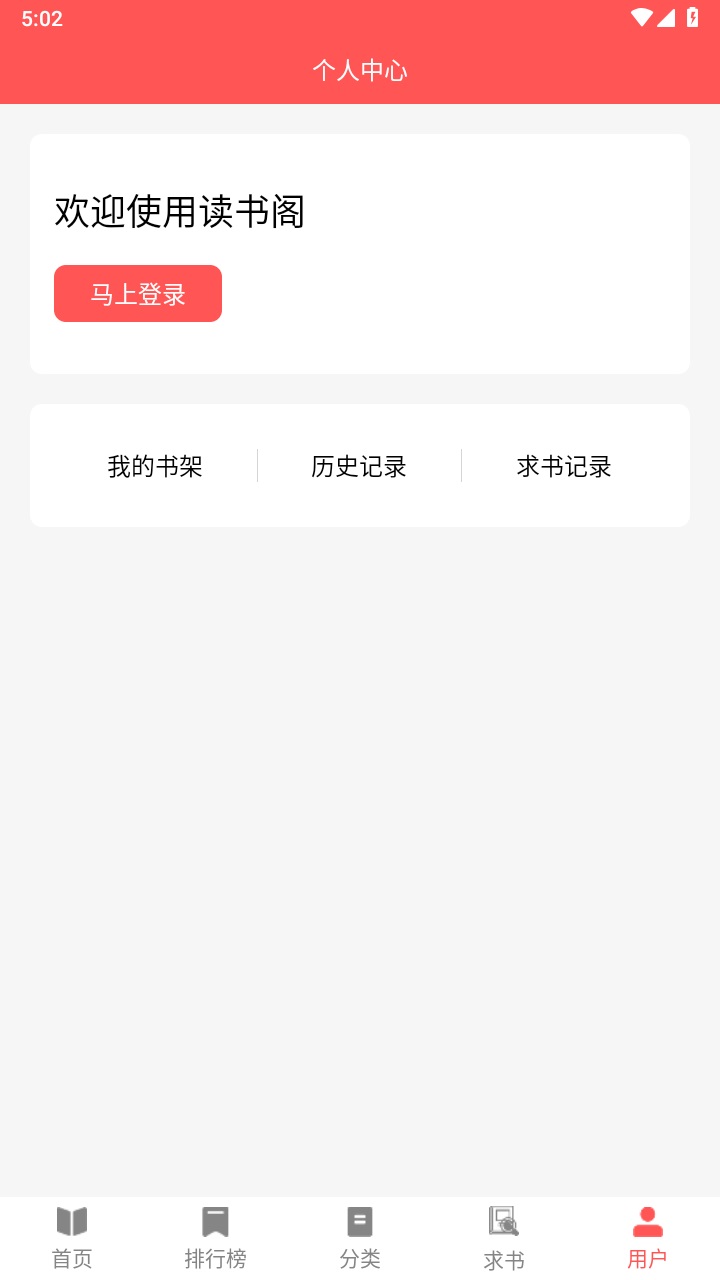Tap the 求书 book-request magnifier icon
This screenshot has width=720, height=1280.
(x=503, y=1219)
